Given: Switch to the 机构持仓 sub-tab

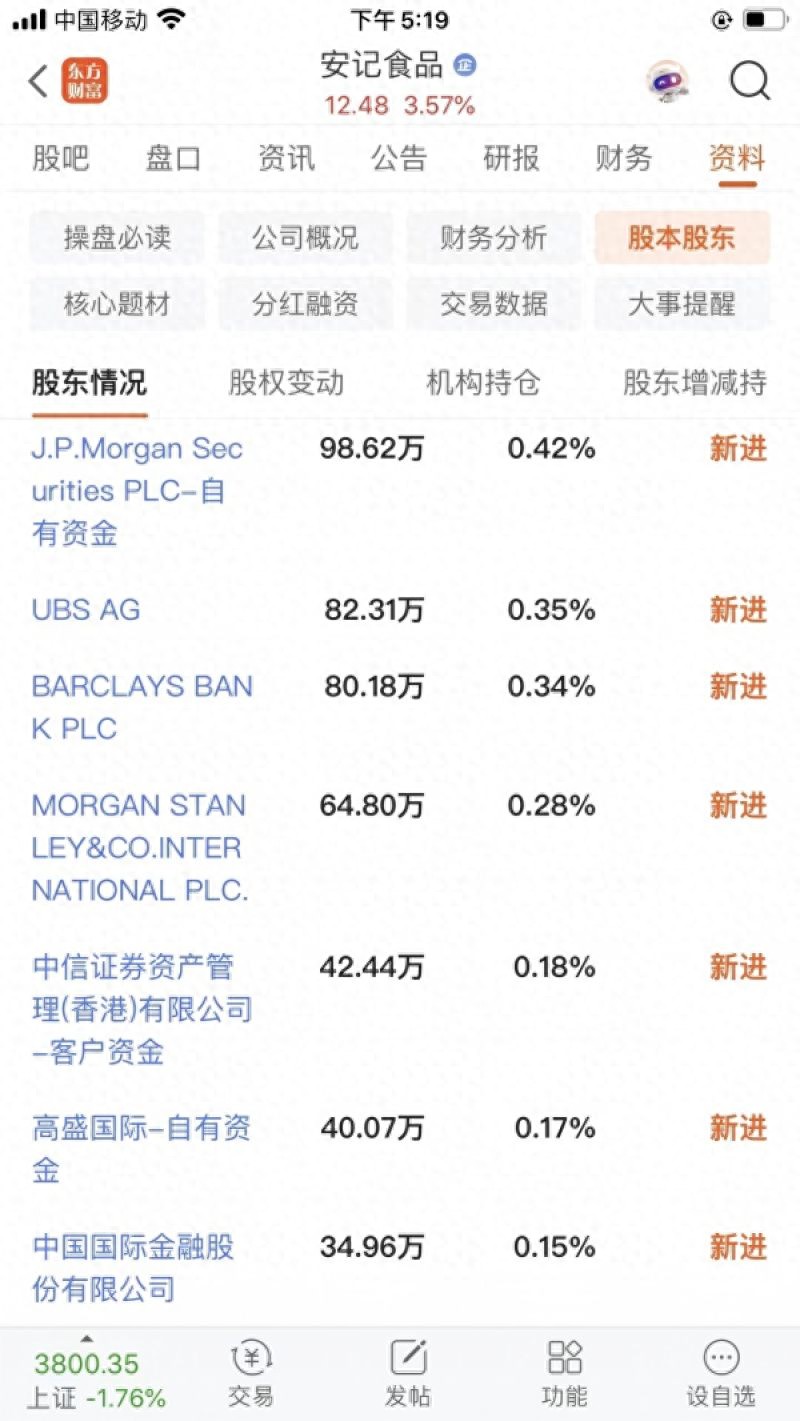Looking at the screenshot, I should 483,383.
